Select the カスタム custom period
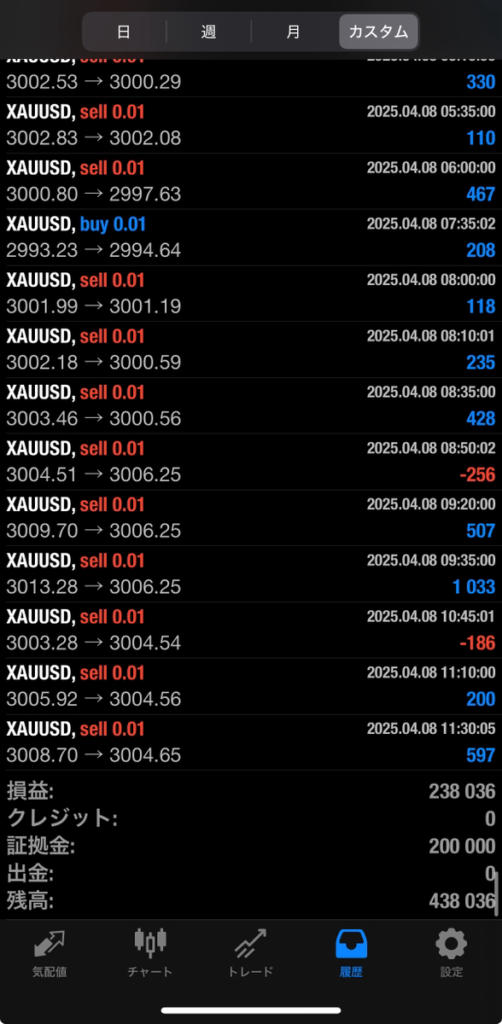Screen dimensions: 502x1024 tap(378, 31)
